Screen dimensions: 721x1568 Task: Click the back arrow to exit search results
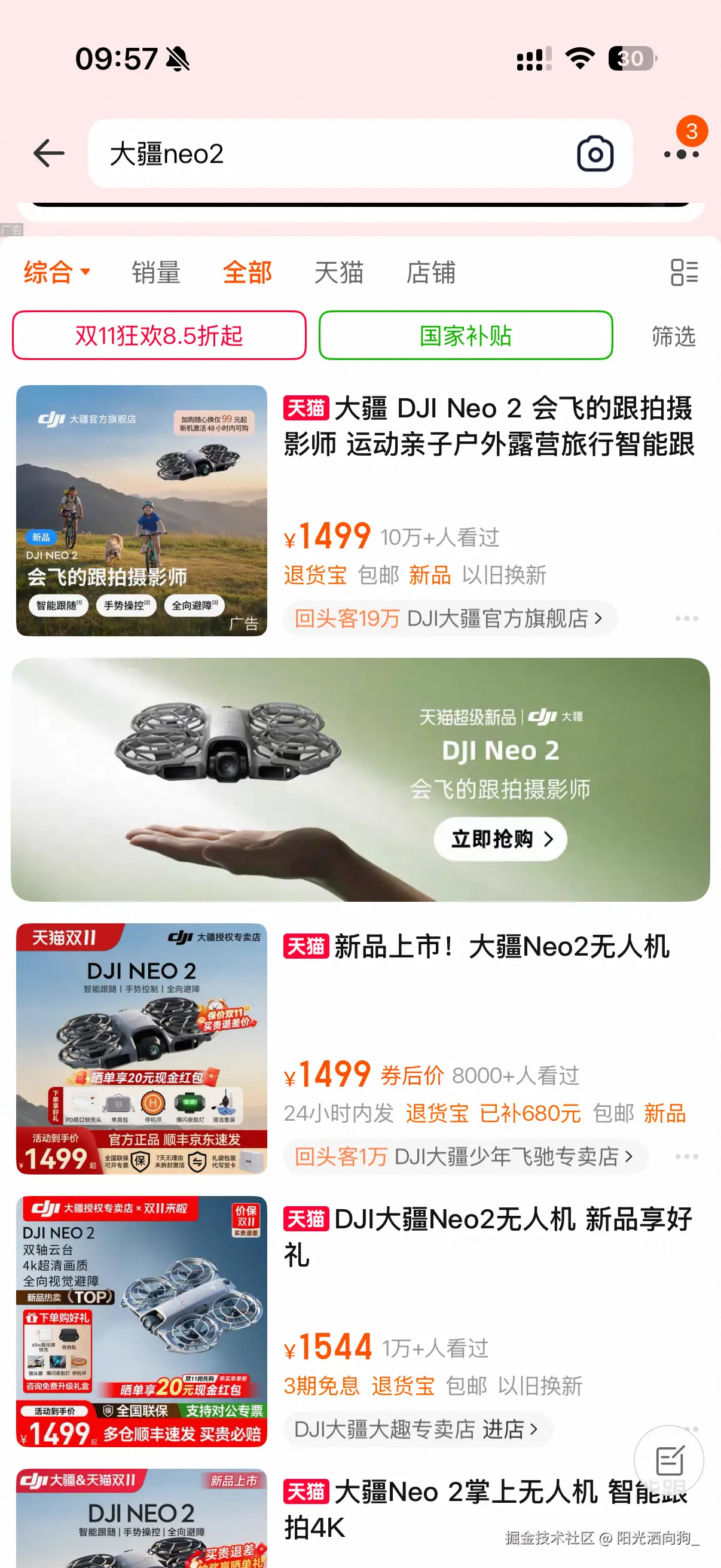tap(48, 152)
